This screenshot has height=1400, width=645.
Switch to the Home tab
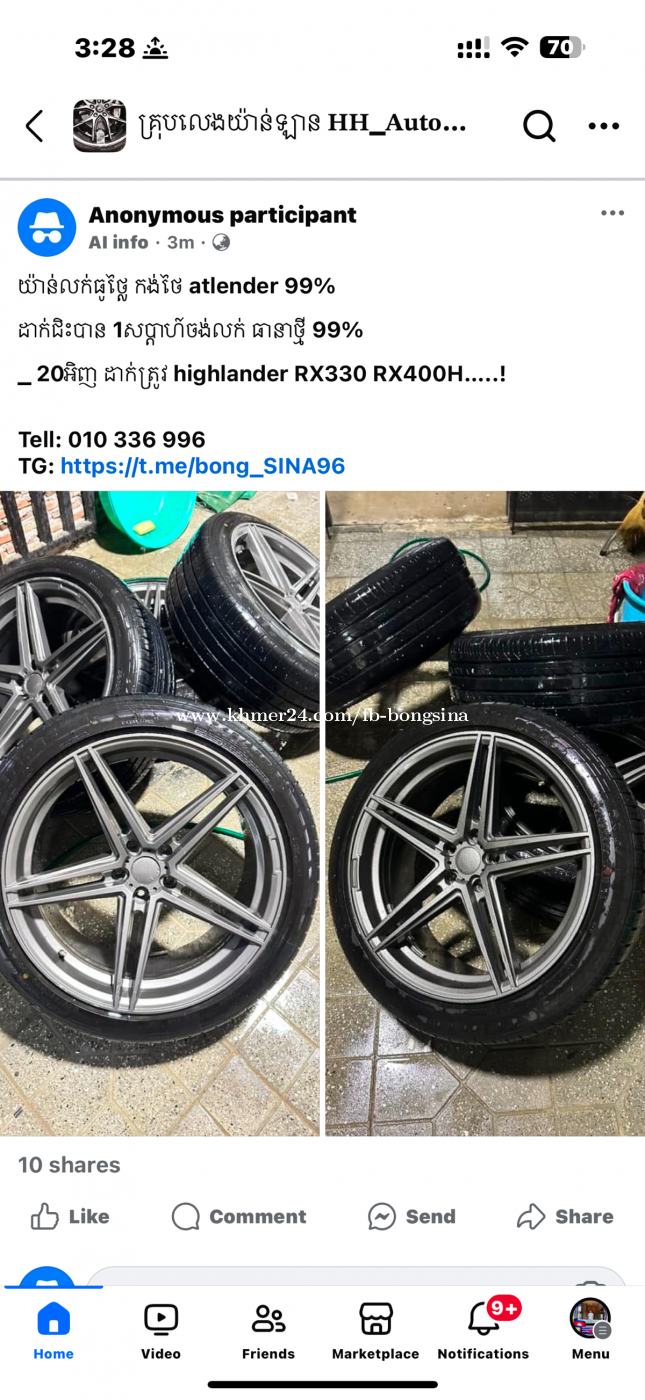coord(54,1332)
